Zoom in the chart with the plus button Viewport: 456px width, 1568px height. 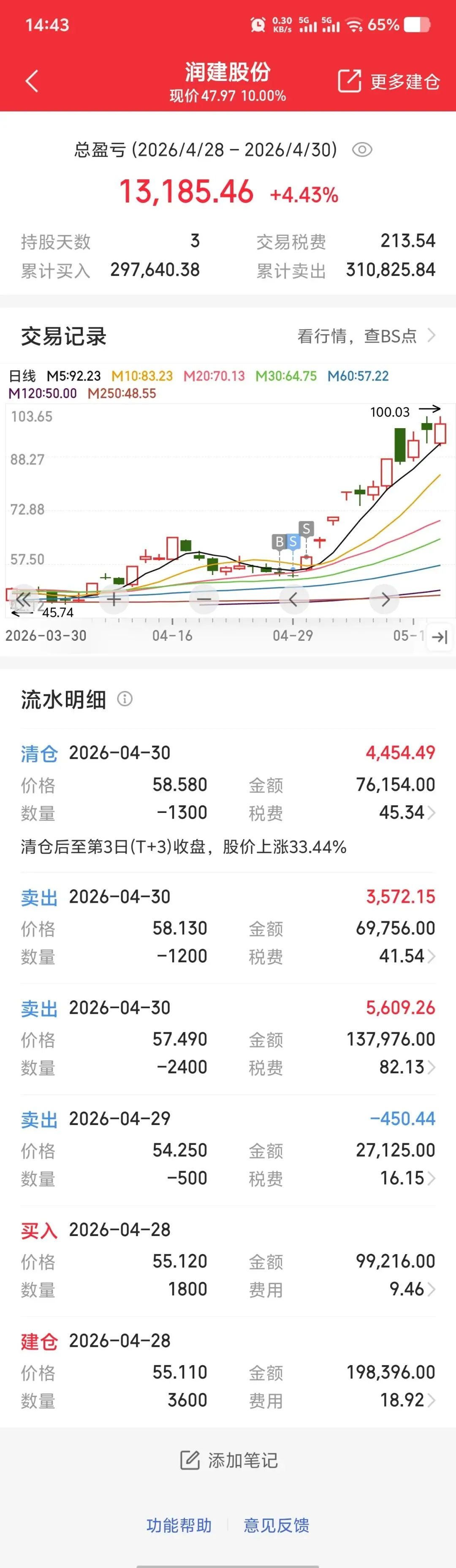click(x=114, y=599)
